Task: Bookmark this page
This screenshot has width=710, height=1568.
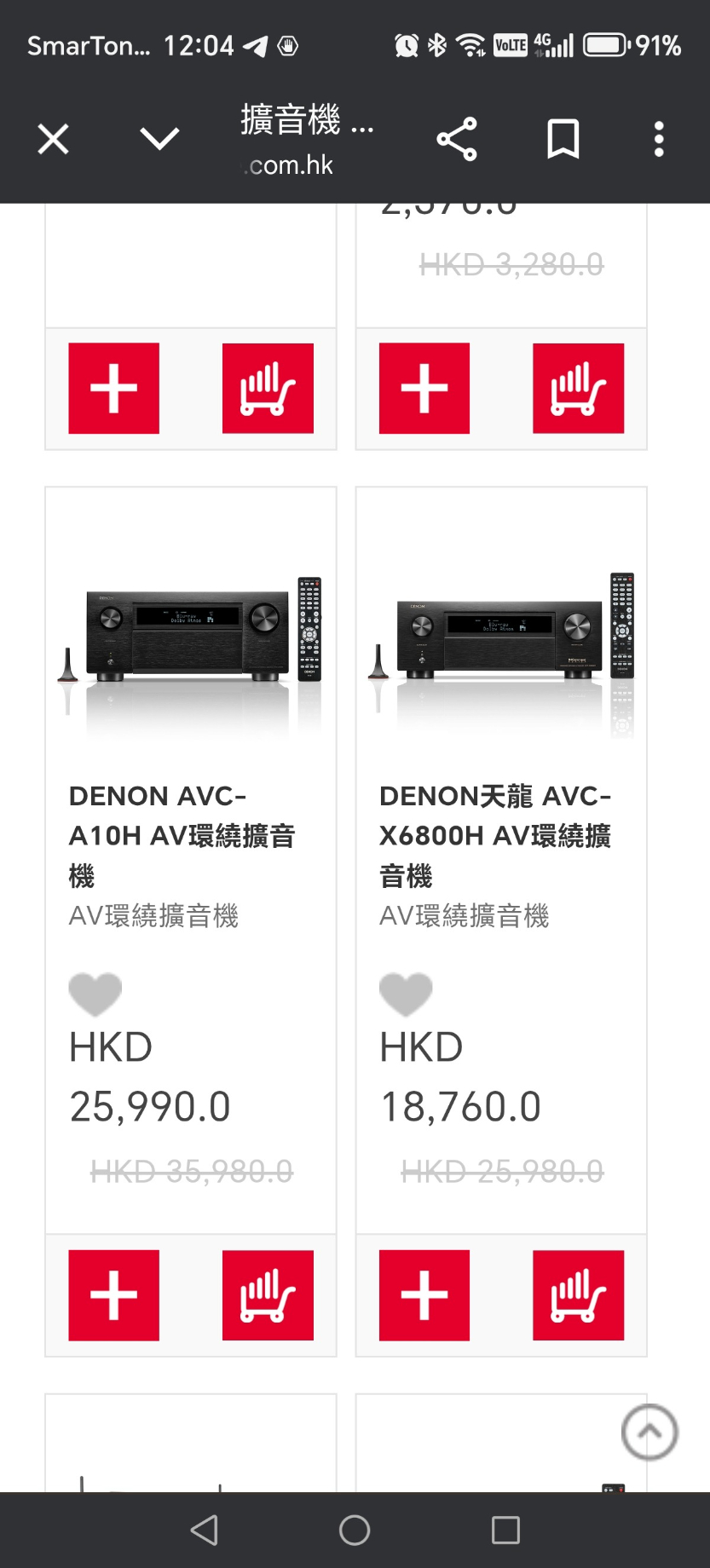Action: (x=563, y=139)
